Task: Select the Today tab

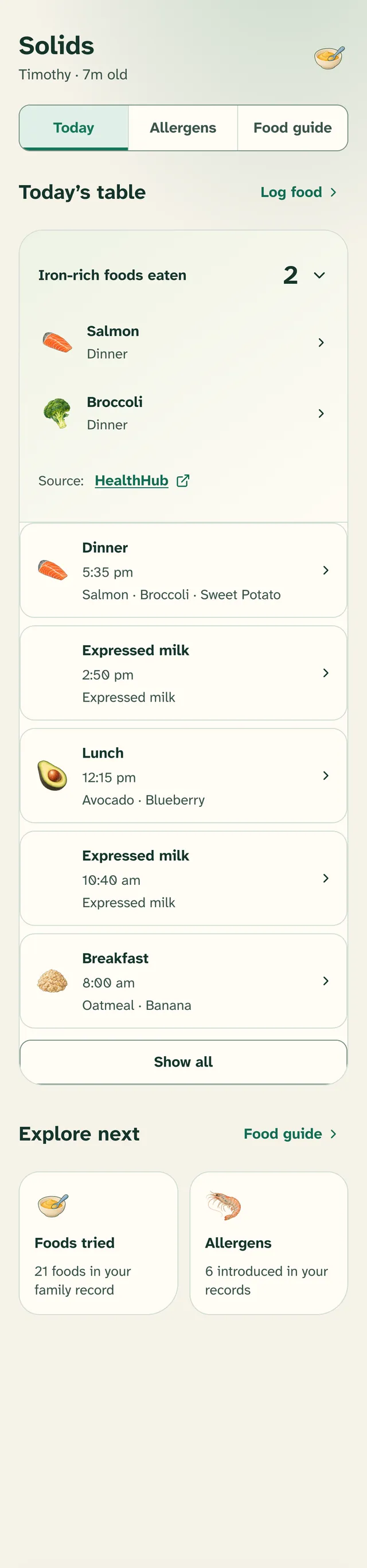Action: click(x=73, y=128)
